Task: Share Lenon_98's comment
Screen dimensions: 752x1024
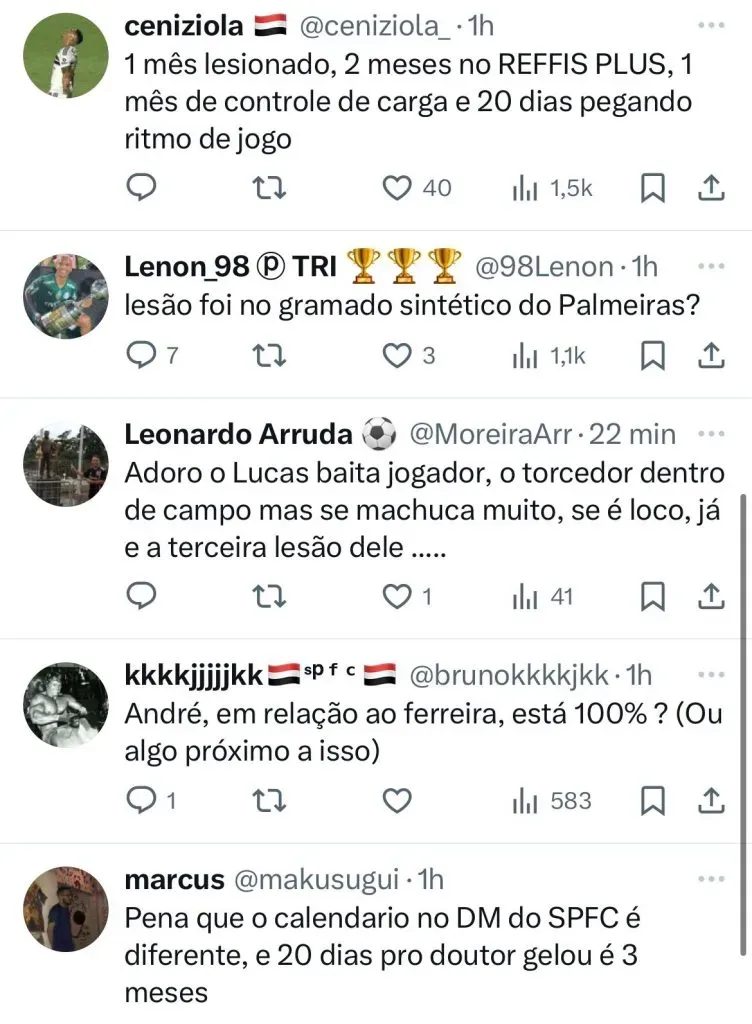Action: (710, 355)
